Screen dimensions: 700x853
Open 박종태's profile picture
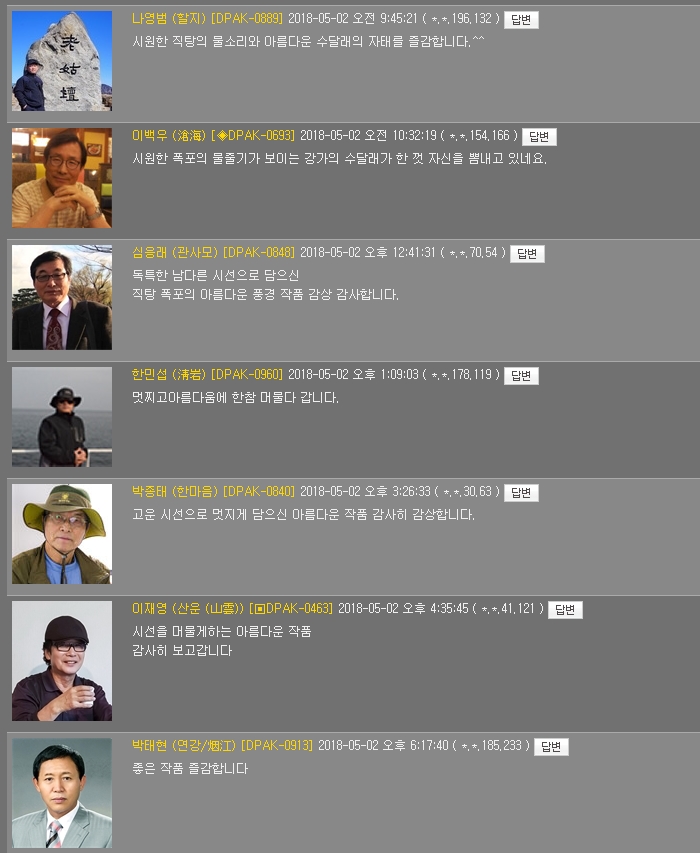(x=62, y=534)
